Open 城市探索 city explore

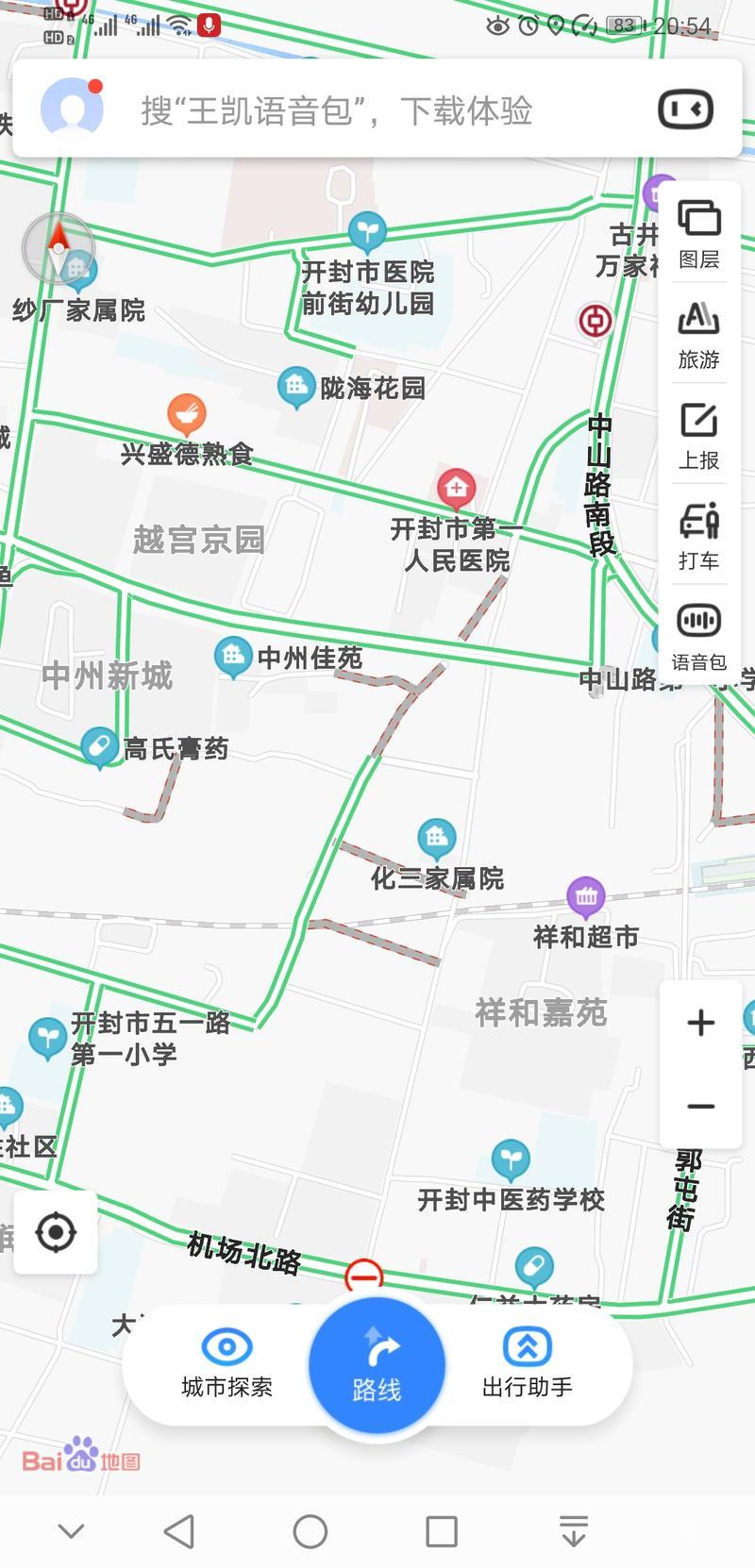click(226, 1362)
